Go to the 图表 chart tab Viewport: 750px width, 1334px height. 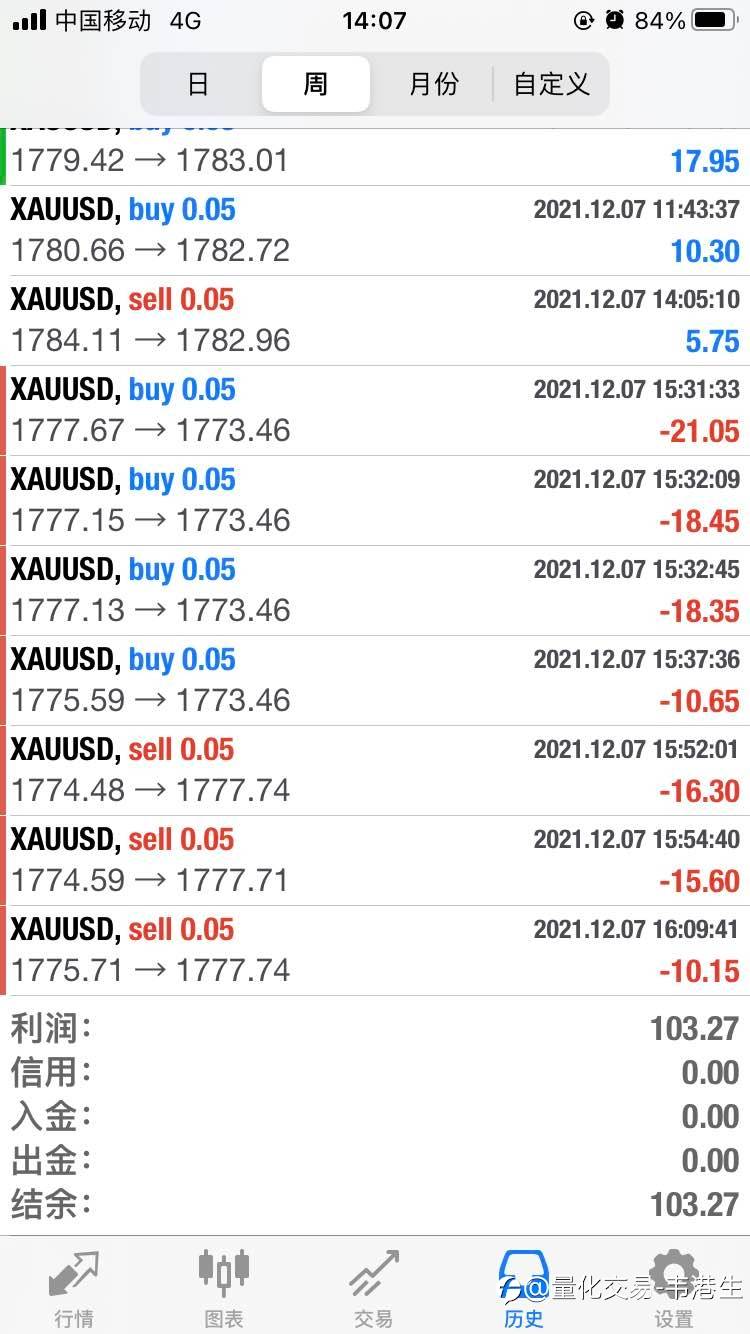[x=224, y=1289]
